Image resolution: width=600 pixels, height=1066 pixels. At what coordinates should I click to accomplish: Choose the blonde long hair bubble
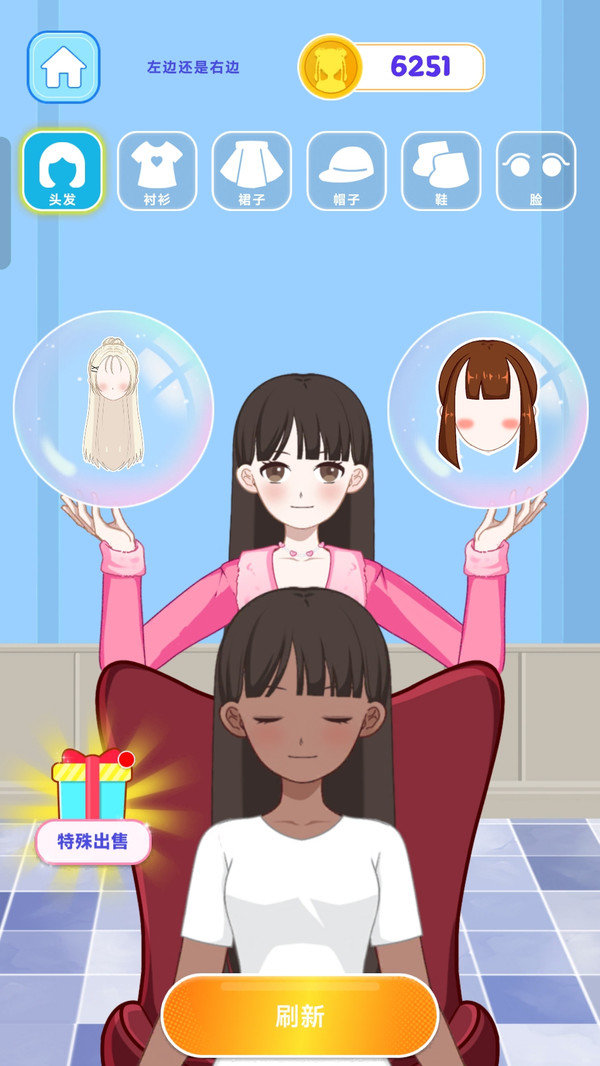tap(113, 408)
